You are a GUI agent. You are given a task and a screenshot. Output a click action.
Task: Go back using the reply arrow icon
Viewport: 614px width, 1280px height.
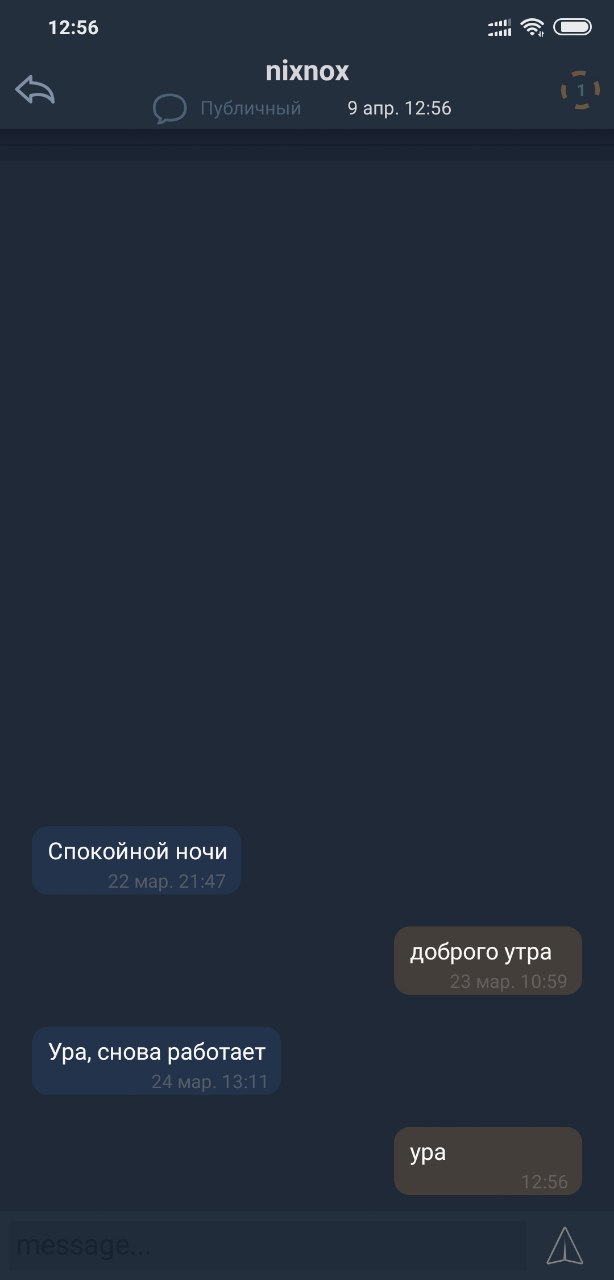pyautogui.click(x=35, y=90)
